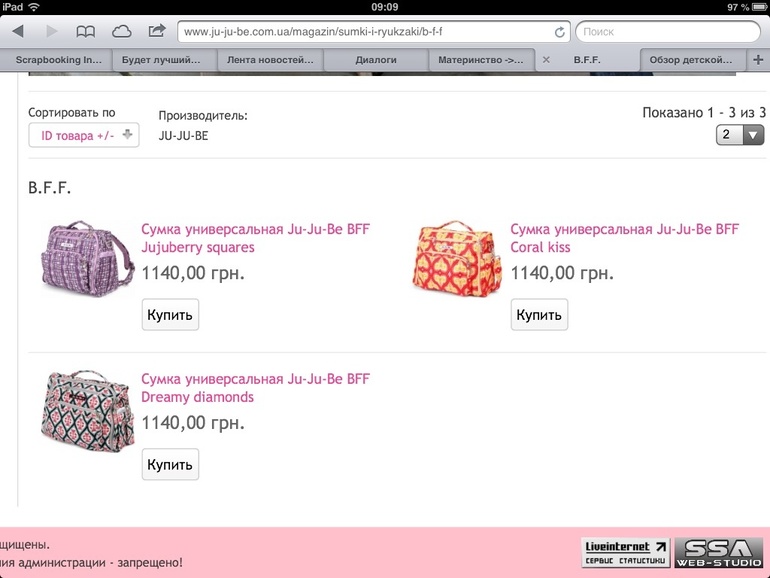Reload the current page
Image resolution: width=770 pixels, height=578 pixels.
560,32
